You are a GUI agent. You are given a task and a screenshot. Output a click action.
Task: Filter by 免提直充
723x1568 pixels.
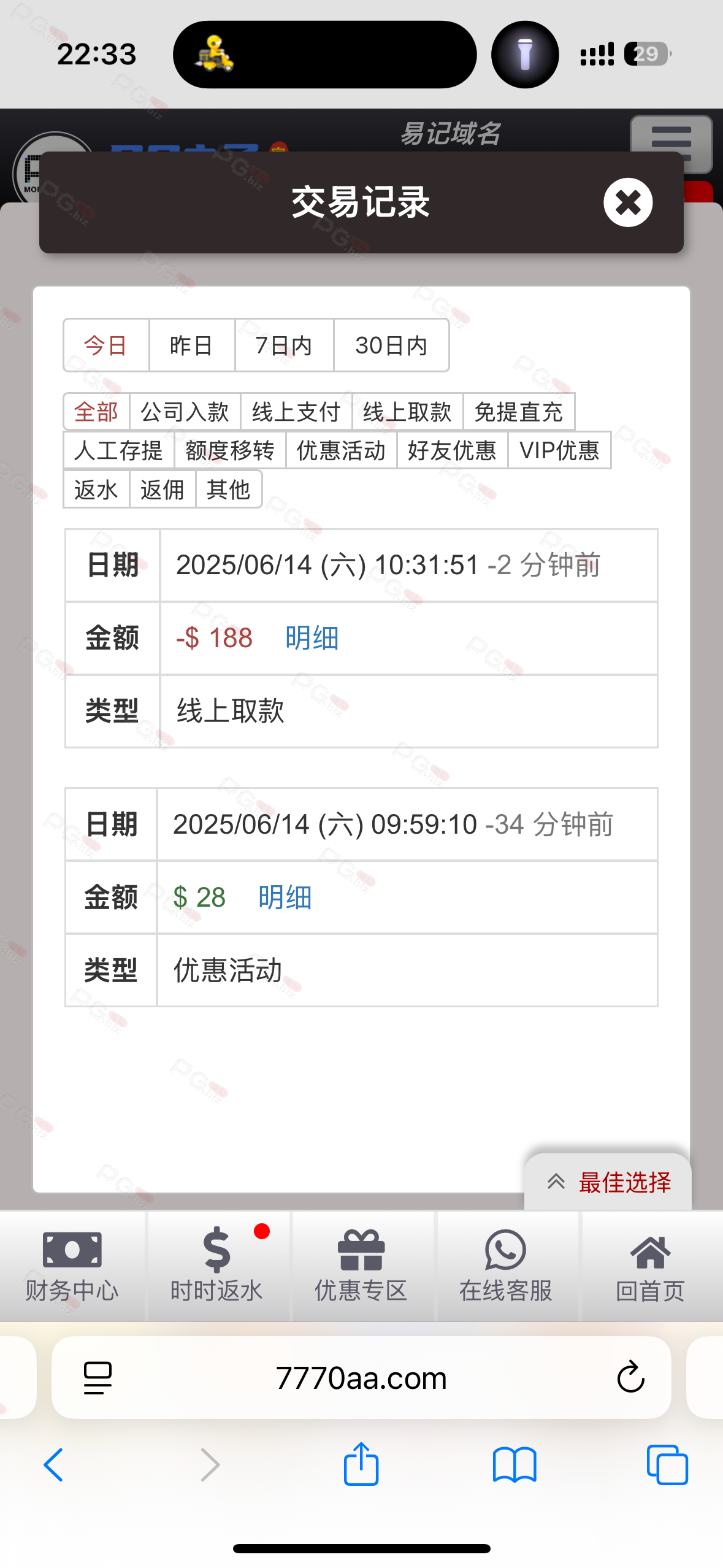[x=519, y=412]
